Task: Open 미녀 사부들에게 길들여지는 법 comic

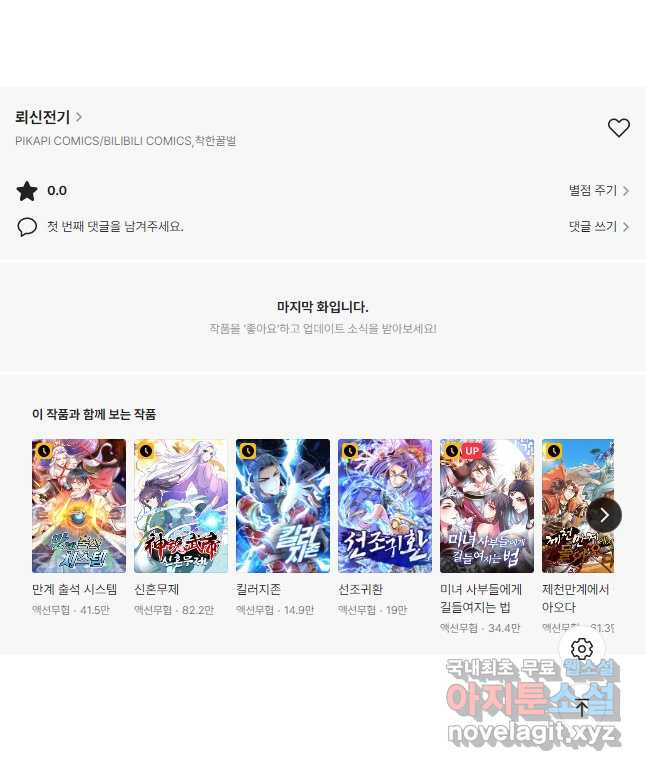Action: click(487, 506)
